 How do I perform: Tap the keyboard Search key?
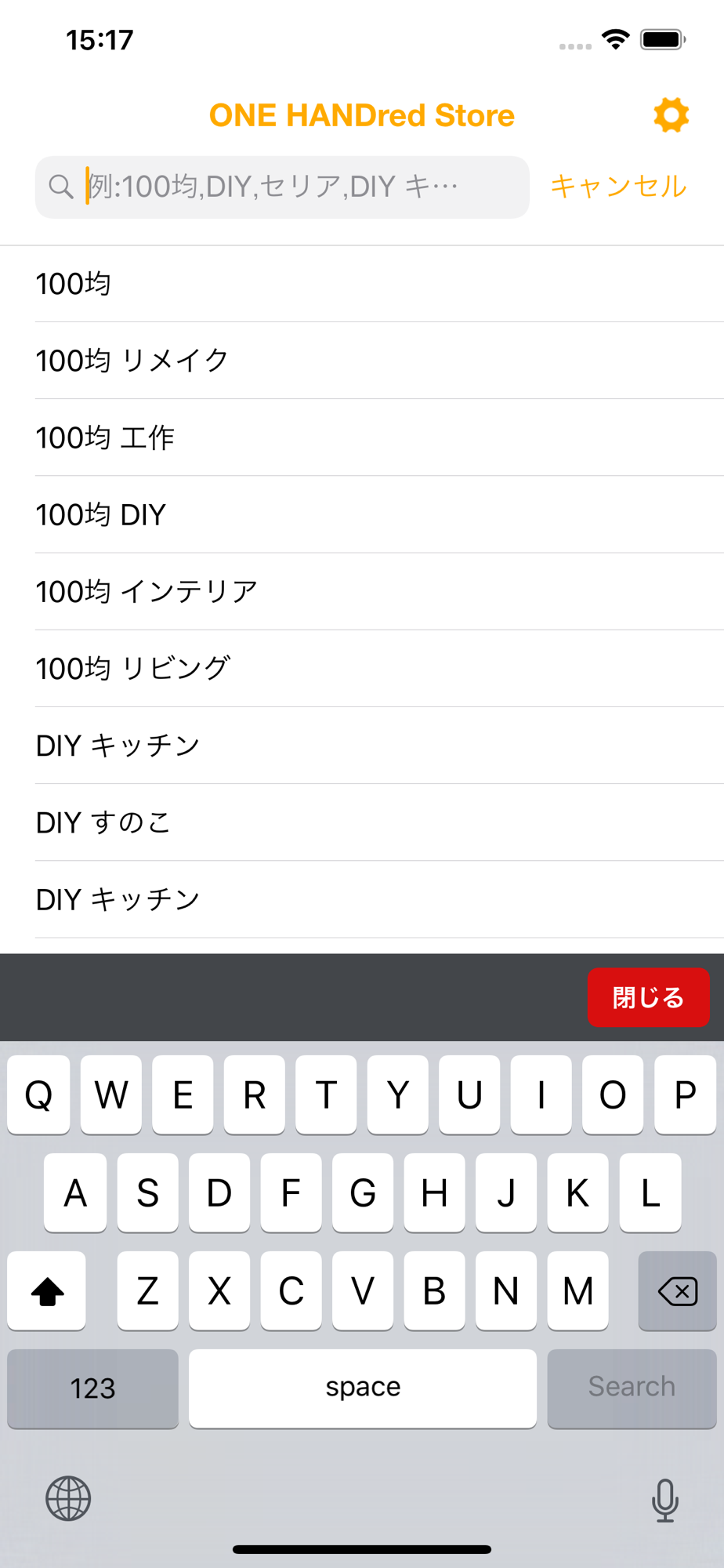coord(632,1387)
